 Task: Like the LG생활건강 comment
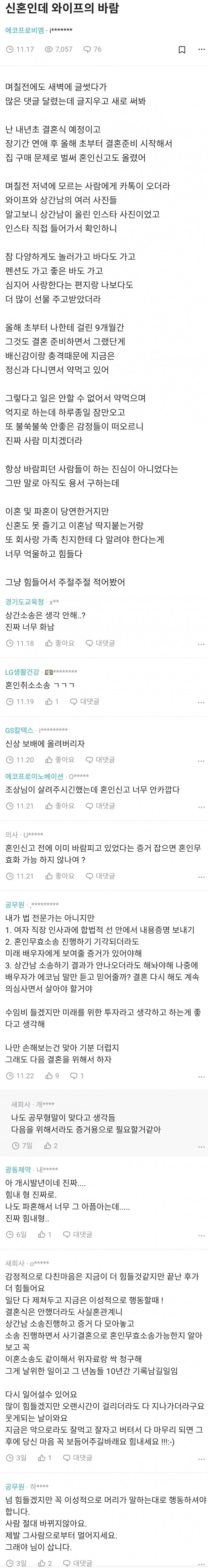[x=52, y=701]
